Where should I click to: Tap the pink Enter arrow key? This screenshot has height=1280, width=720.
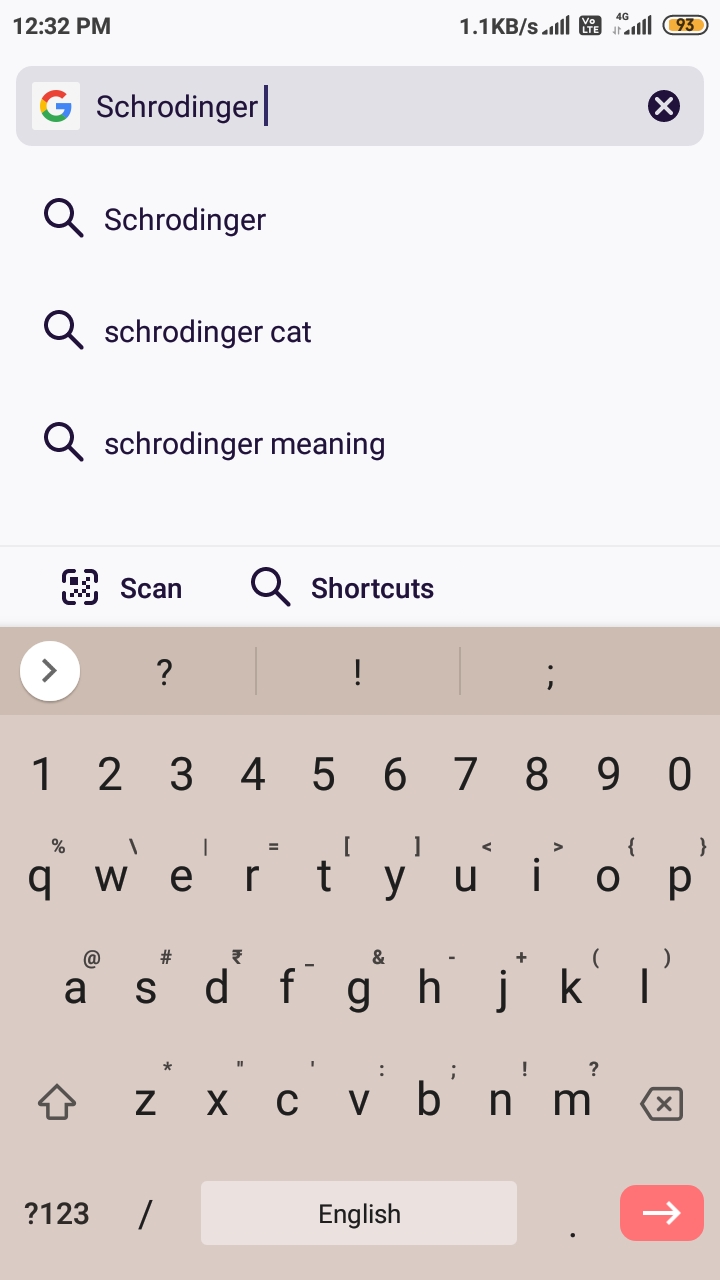[x=661, y=1213]
